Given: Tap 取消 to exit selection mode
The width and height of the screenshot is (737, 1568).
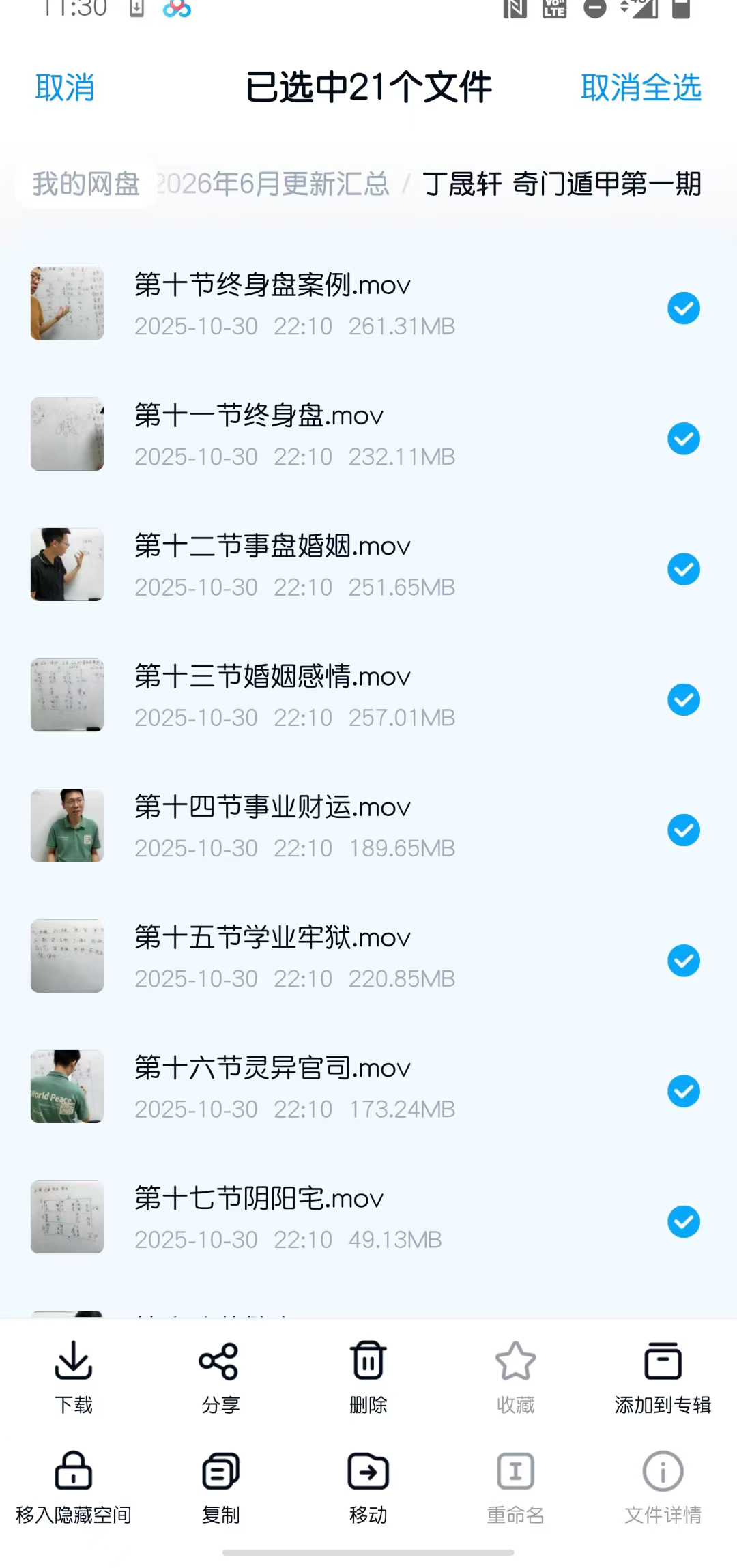Looking at the screenshot, I should [x=65, y=88].
